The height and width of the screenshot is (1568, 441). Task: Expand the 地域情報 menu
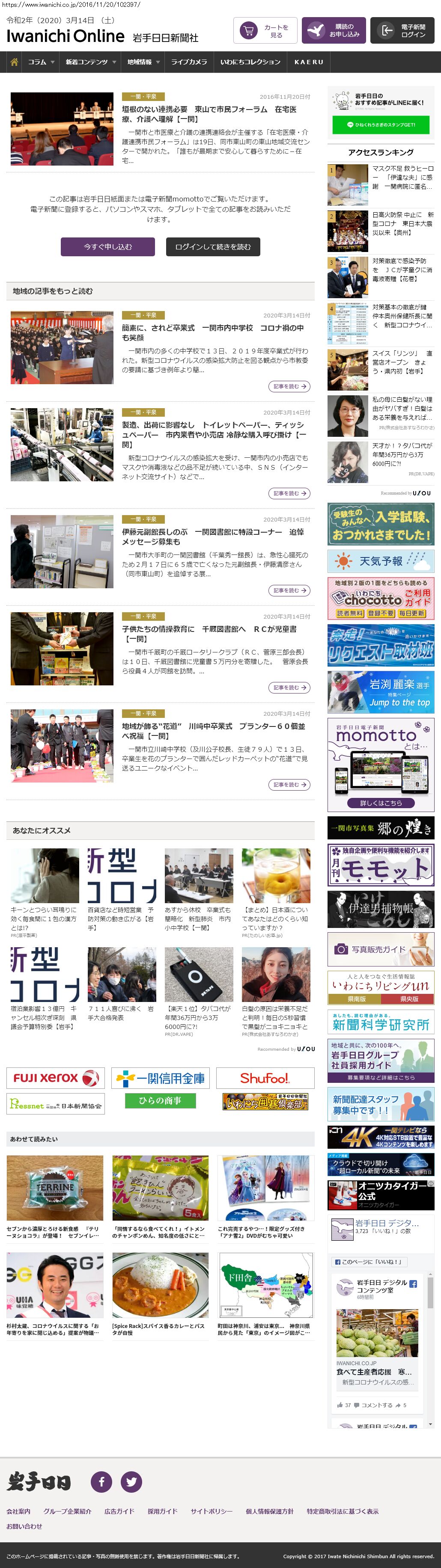point(143,62)
